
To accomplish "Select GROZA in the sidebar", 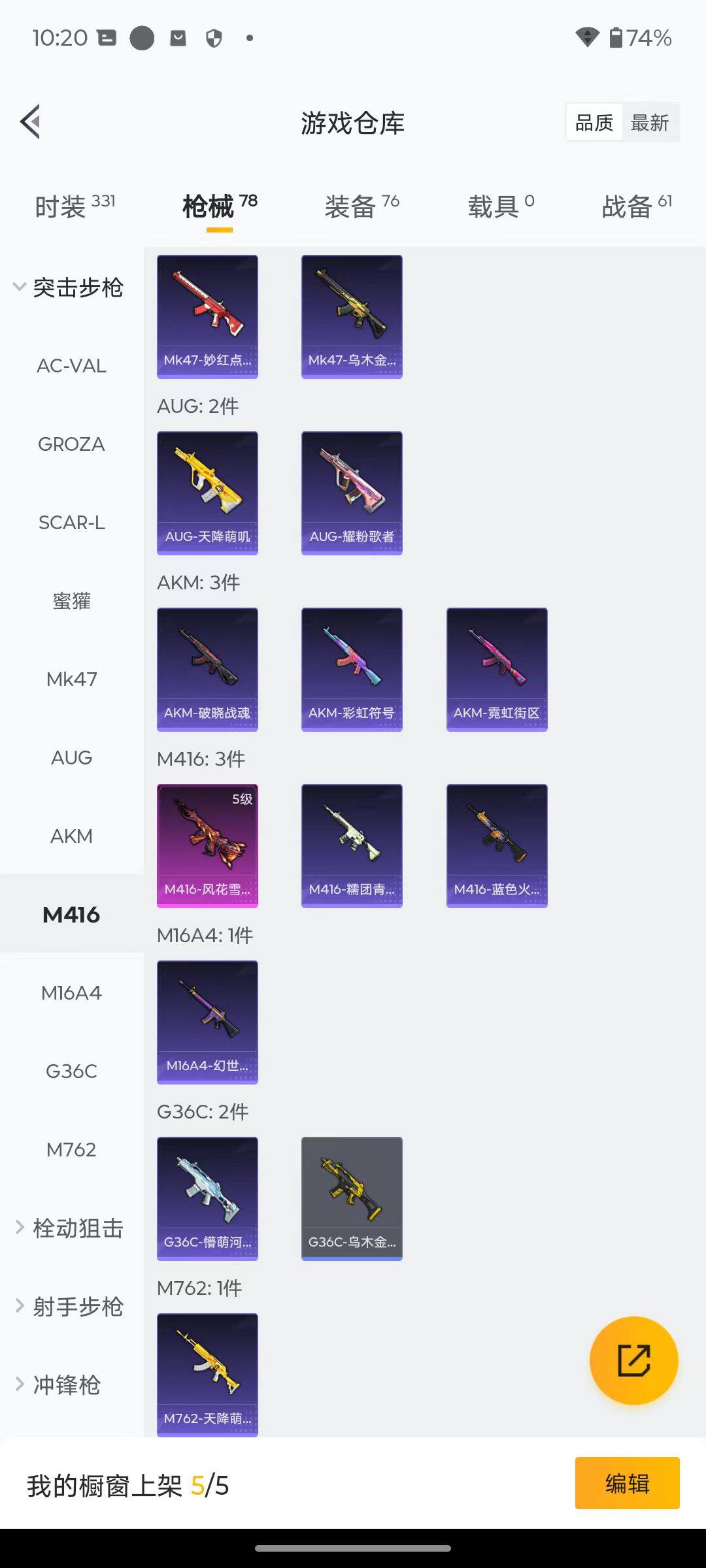I will pyautogui.click(x=71, y=444).
